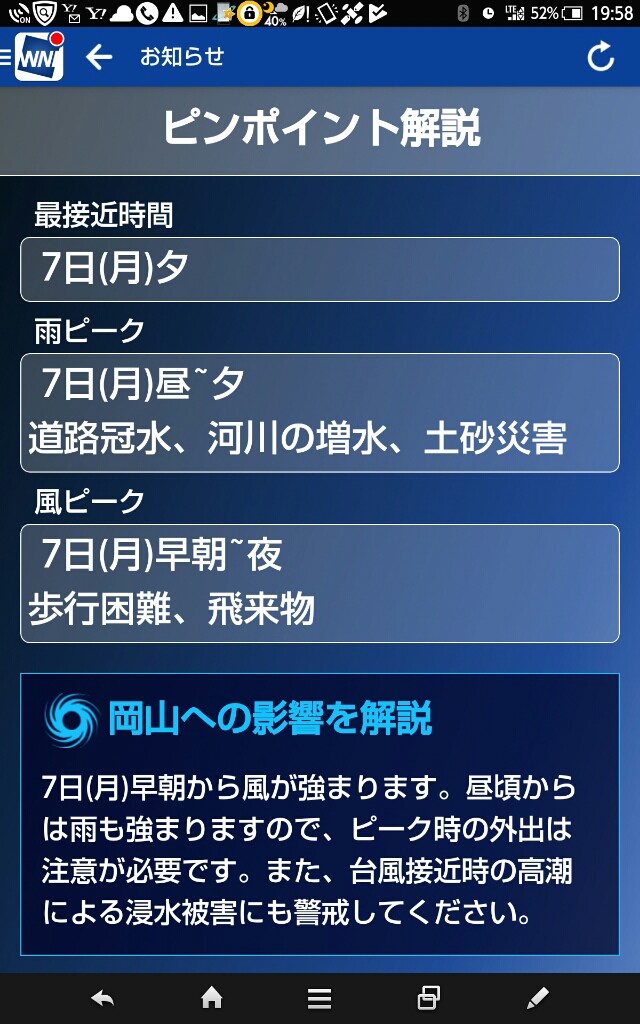
Task: Open the WN drawer menu button
Action: [x=33, y=57]
